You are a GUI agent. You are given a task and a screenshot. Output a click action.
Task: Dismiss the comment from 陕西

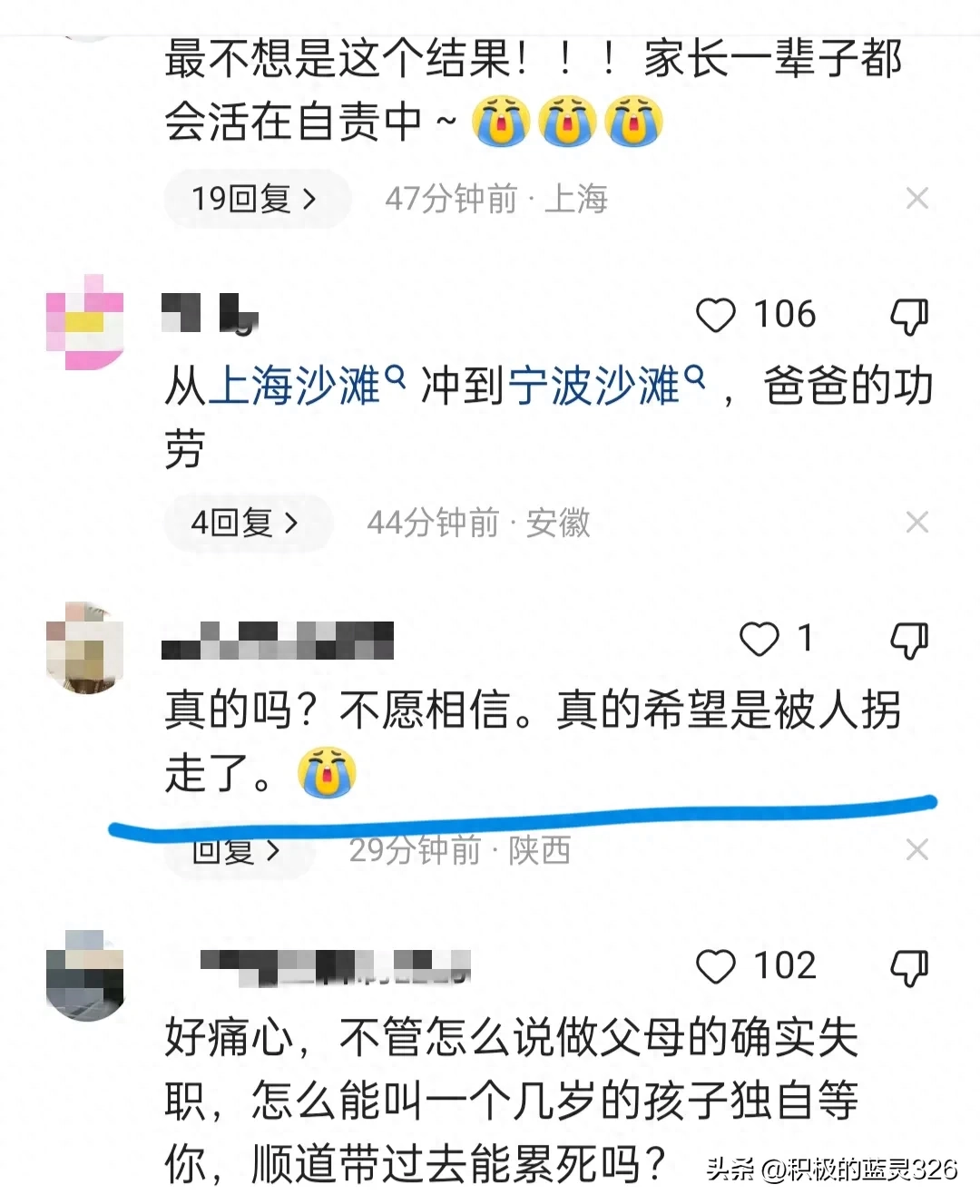tap(916, 850)
